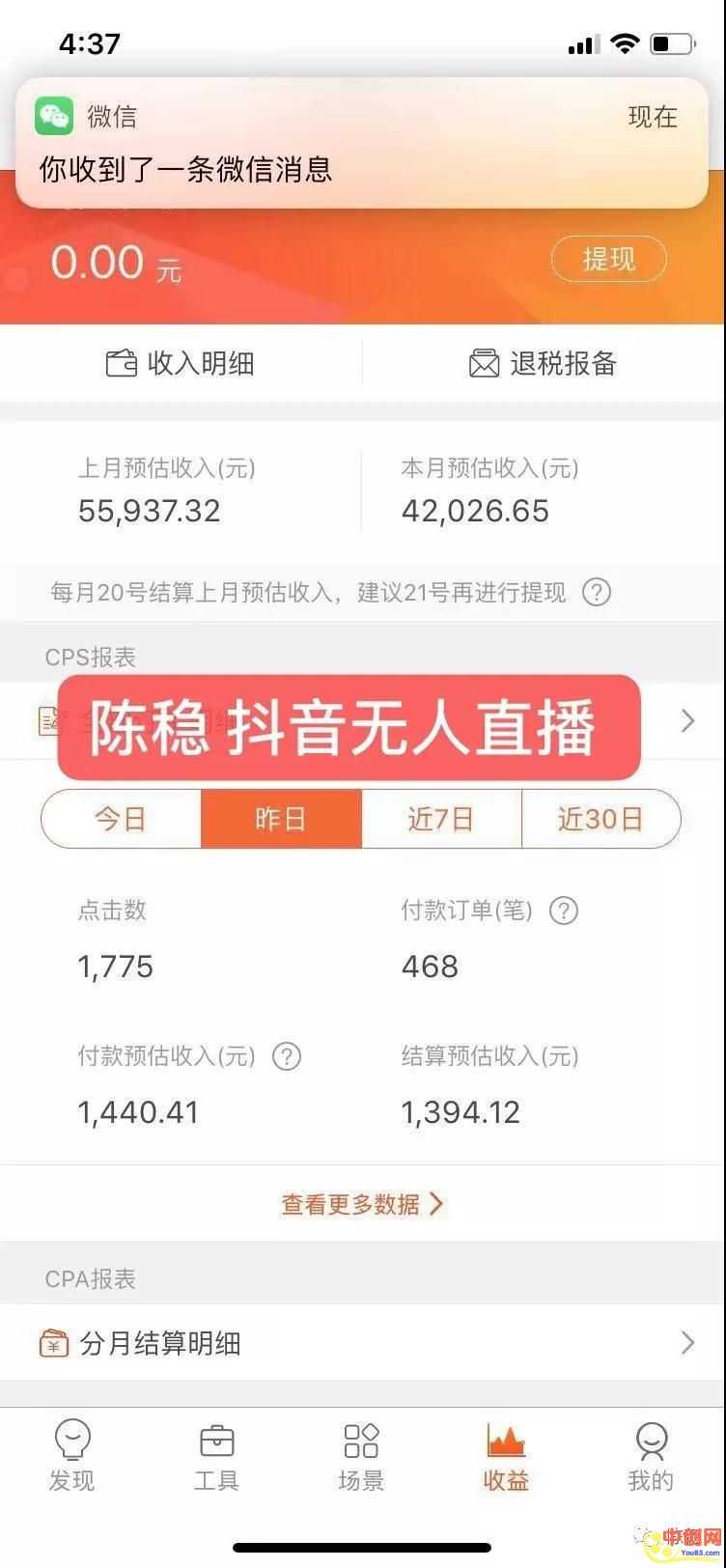Open the WeChat notification banner
Viewport: 726px width, 1568px height.
(362, 143)
